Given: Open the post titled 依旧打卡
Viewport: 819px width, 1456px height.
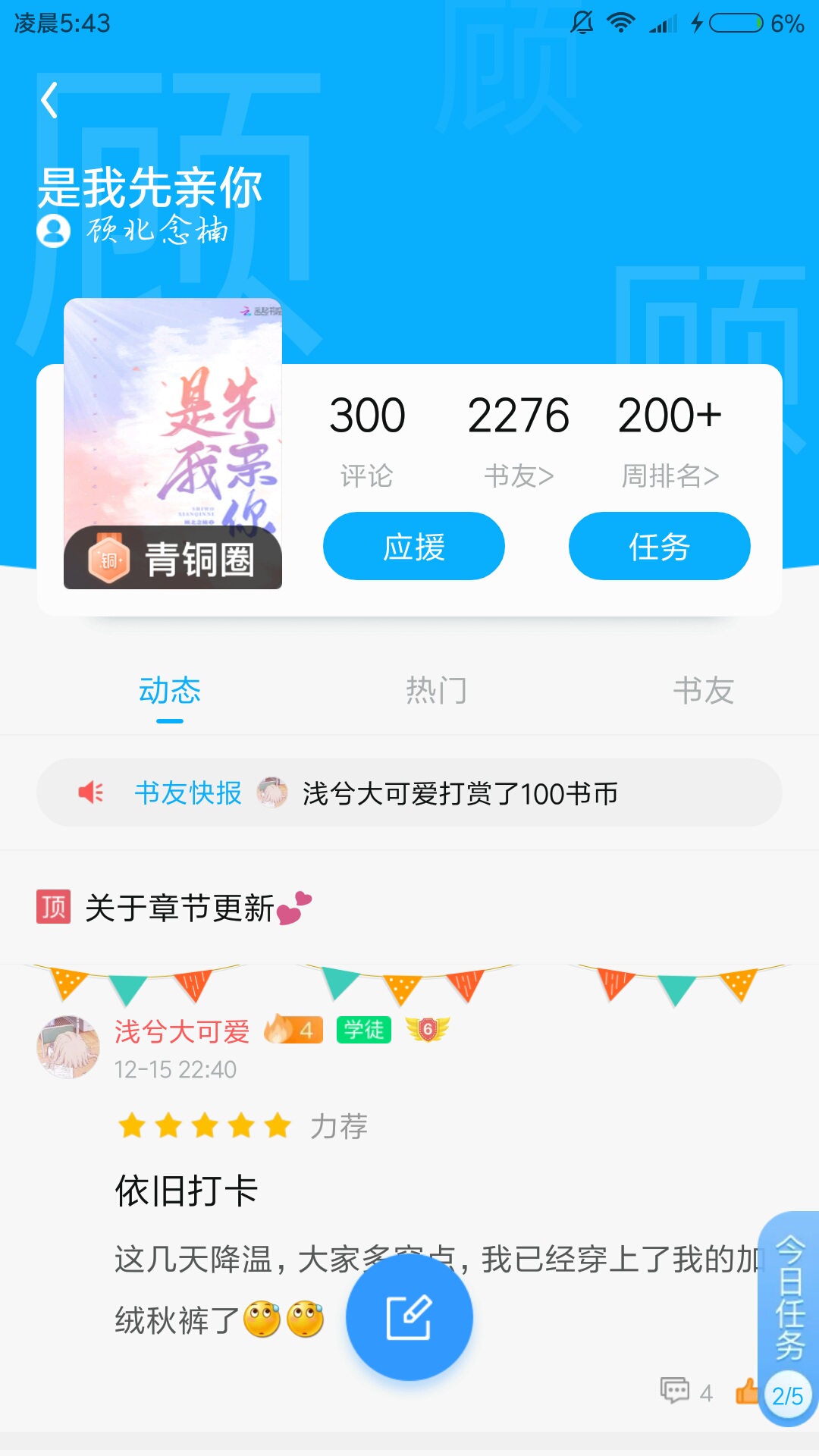Looking at the screenshot, I should [187, 1191].
